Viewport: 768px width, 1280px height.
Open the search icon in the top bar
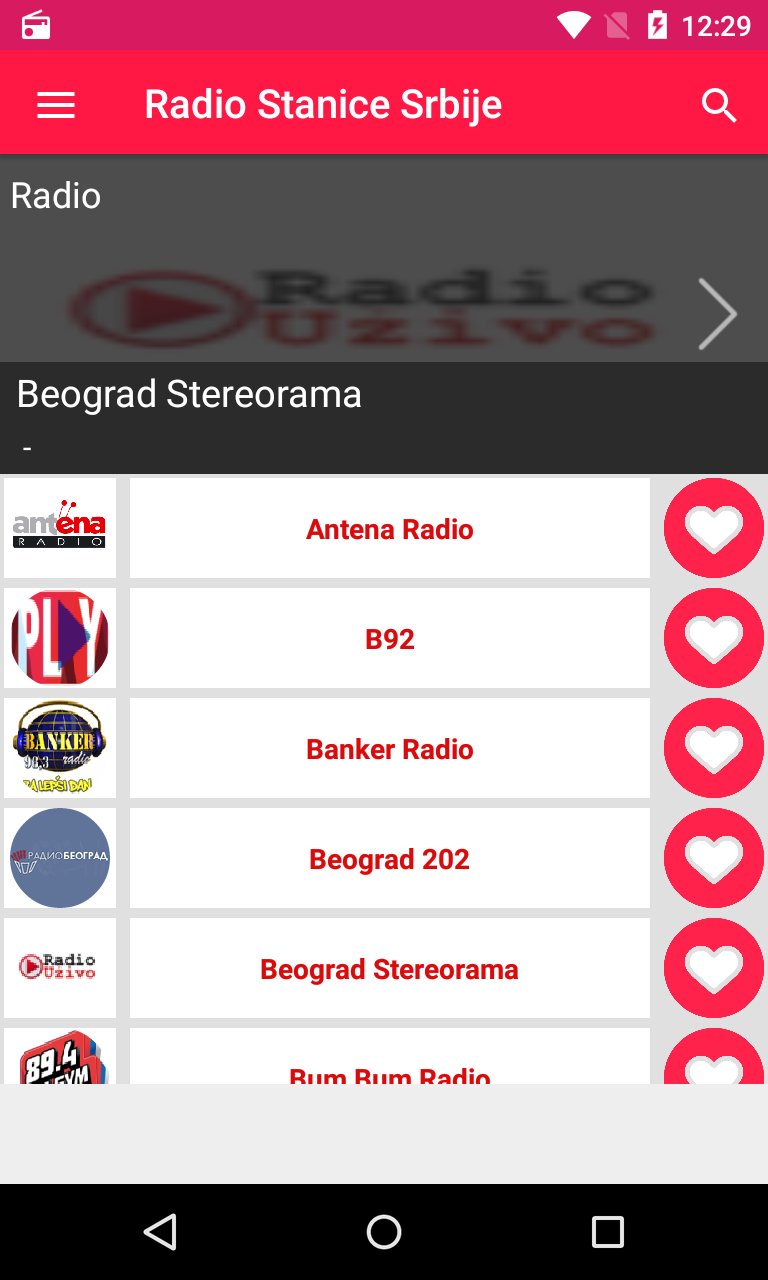coord(719,103)
